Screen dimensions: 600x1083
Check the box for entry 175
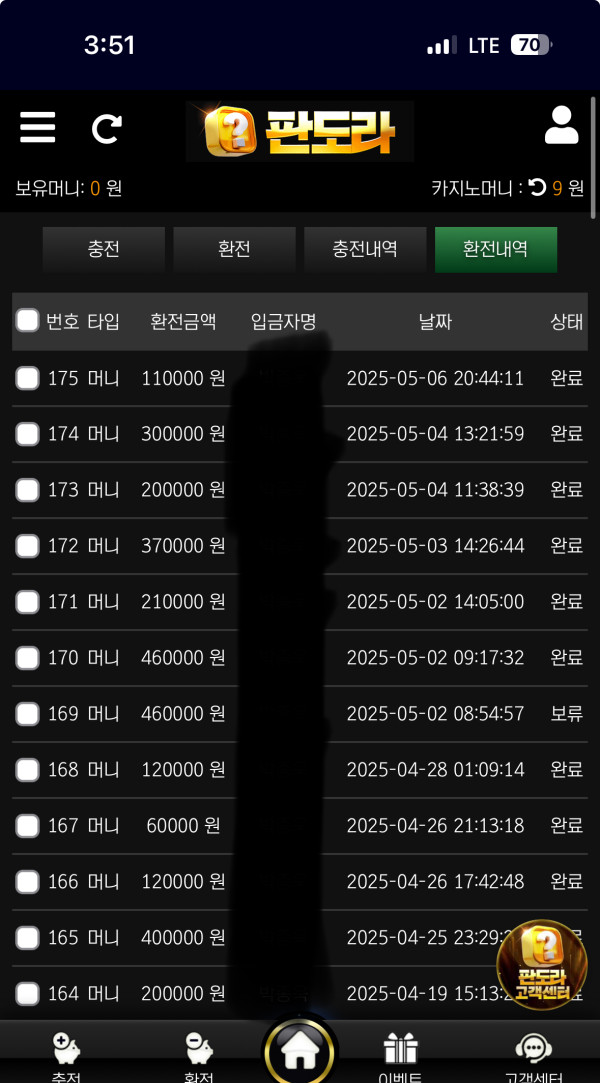[28, 378]
